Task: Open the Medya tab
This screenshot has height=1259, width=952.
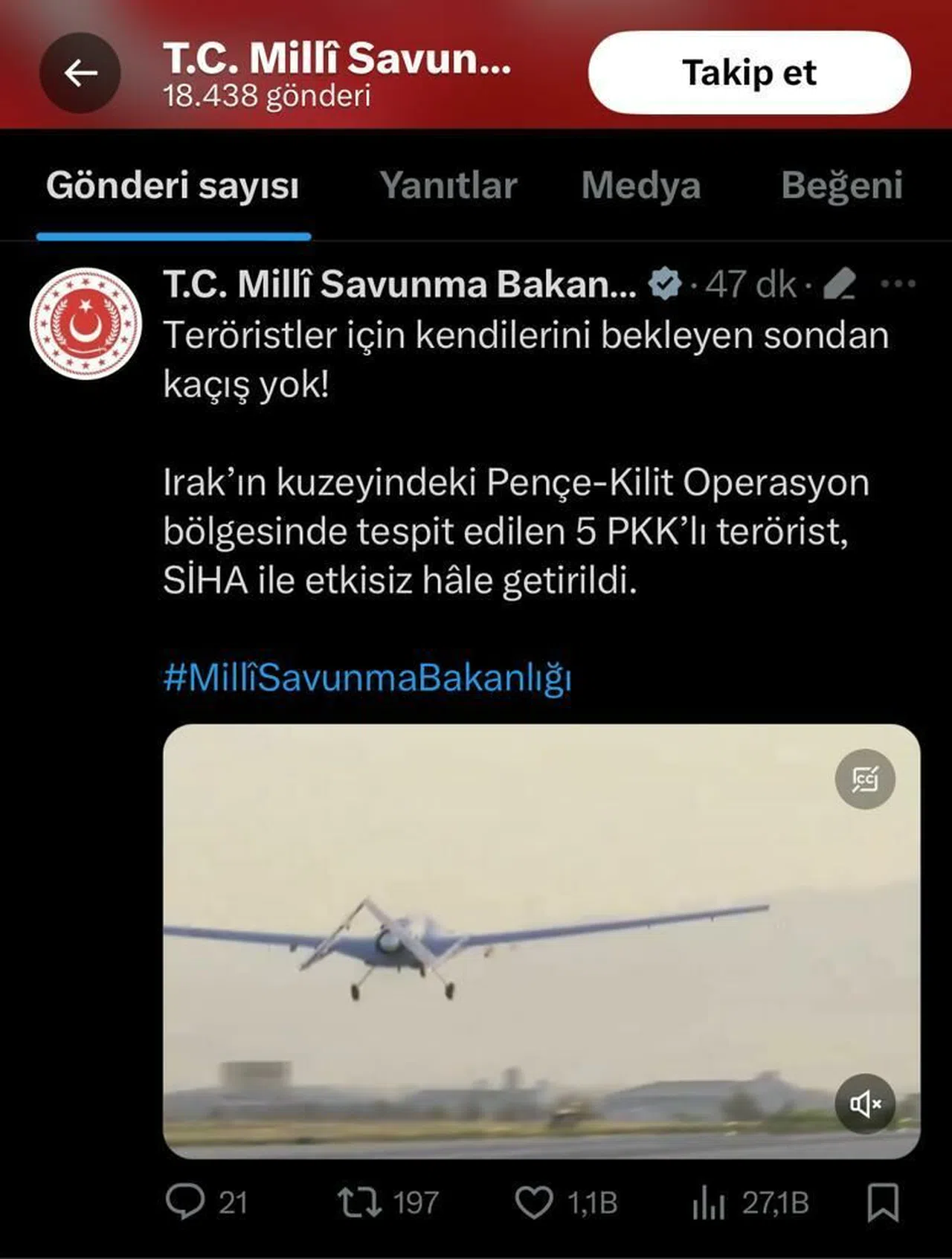Action: pyautogui.click(x=640, y=185)
